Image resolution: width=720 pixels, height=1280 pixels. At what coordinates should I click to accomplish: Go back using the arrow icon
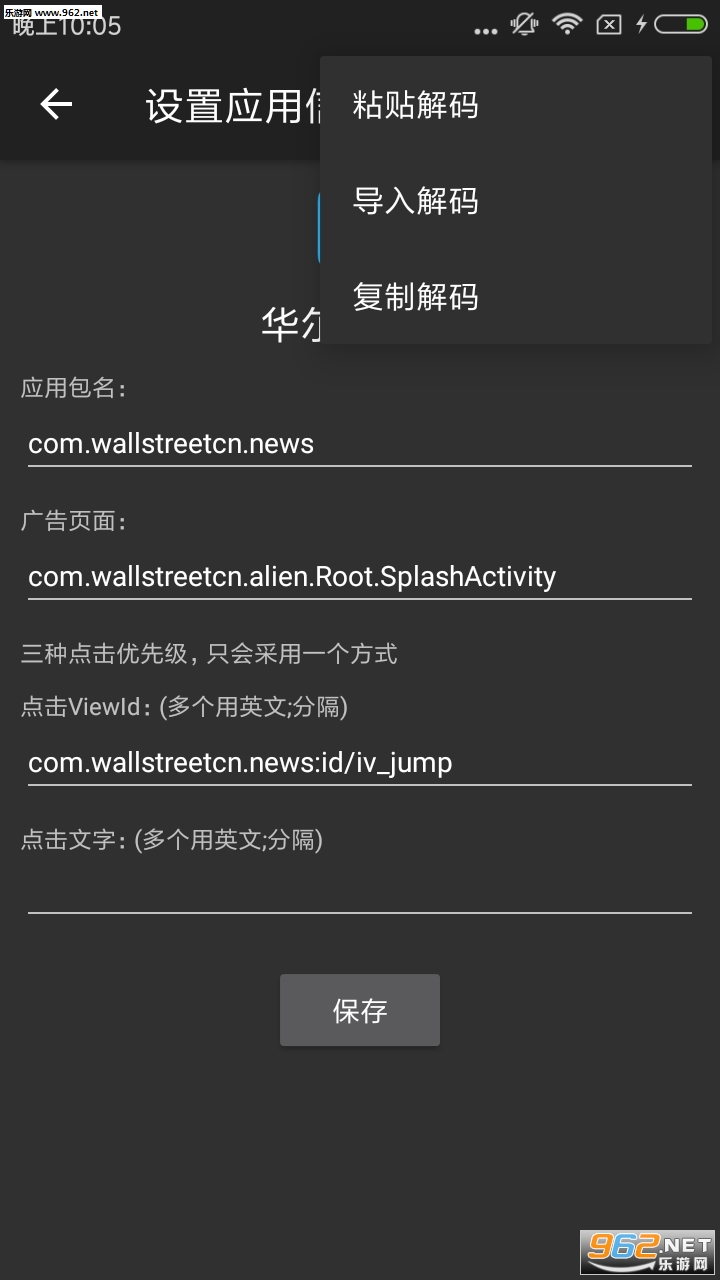pyautogui.click(x=56, y=104)
